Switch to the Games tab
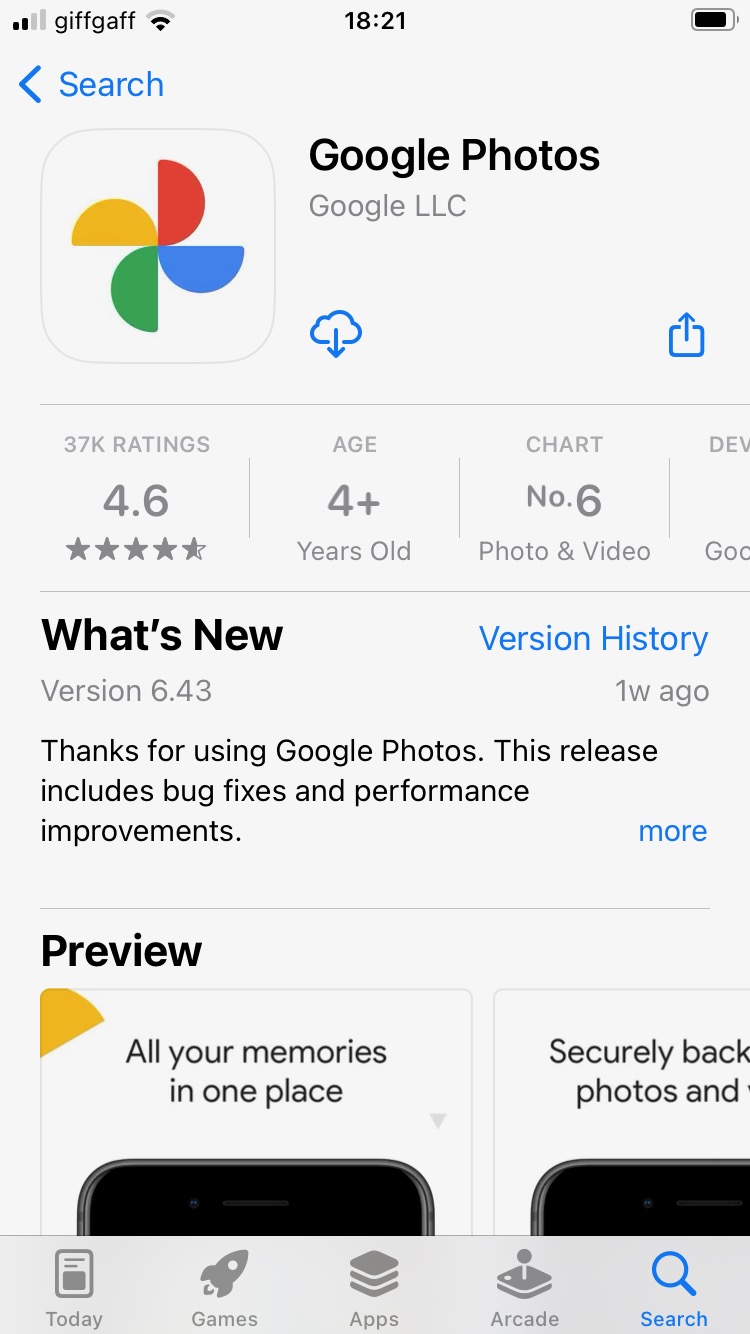This screenshot has height=1334, width=750. pos(224,1289)
